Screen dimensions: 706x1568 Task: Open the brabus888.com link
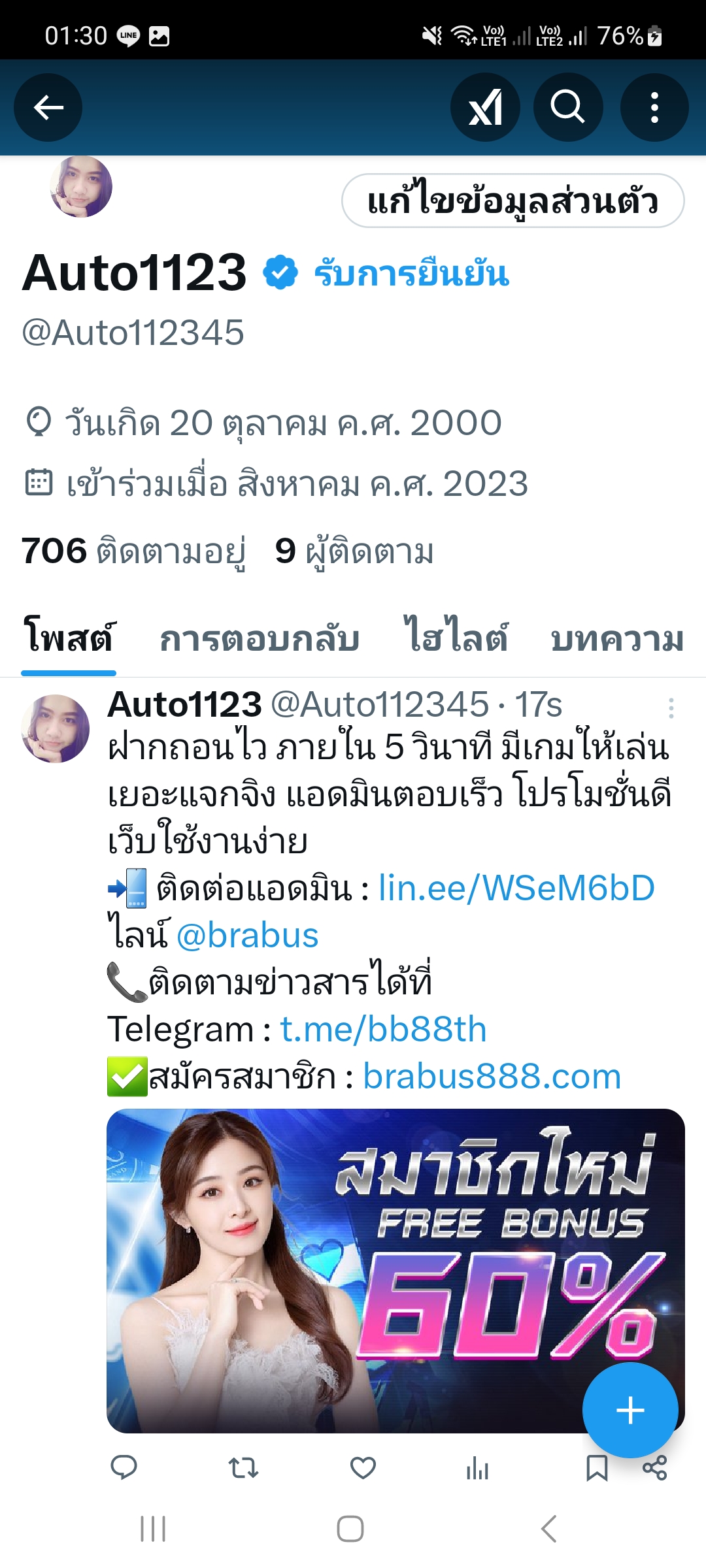pyautogui.click(x=492, y=1076)
